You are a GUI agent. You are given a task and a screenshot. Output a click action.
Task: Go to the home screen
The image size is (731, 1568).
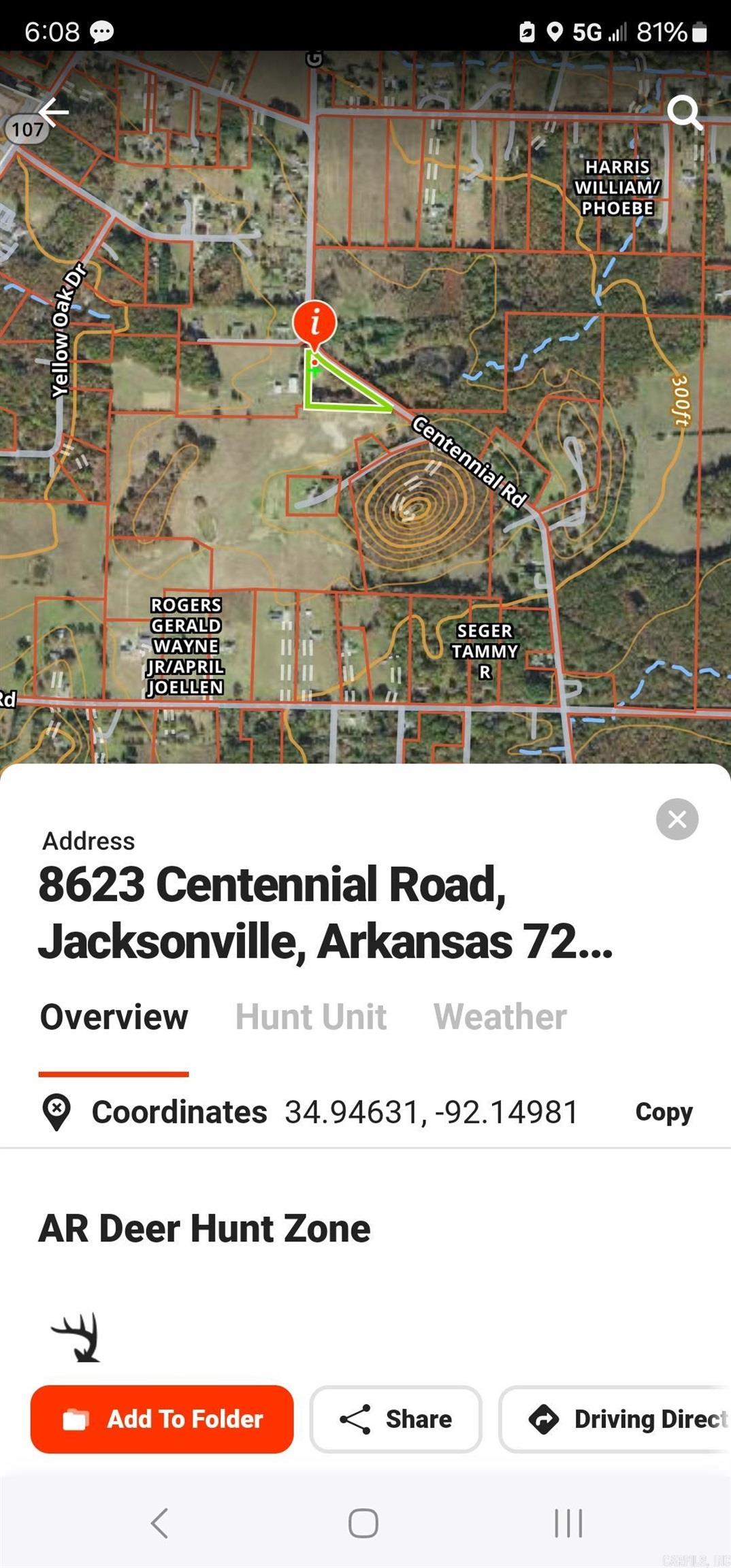[363, 1523]
